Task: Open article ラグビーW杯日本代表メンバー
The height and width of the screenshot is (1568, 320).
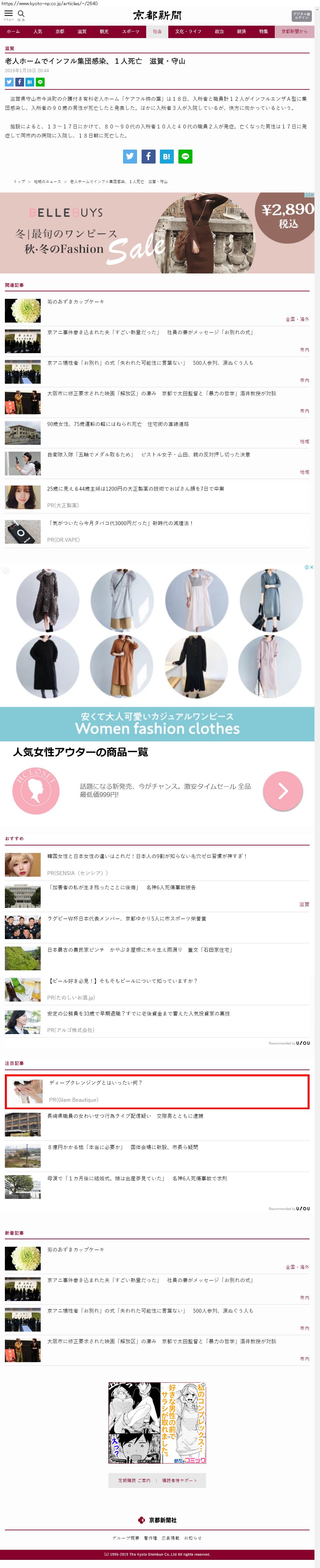Action: 126,919
